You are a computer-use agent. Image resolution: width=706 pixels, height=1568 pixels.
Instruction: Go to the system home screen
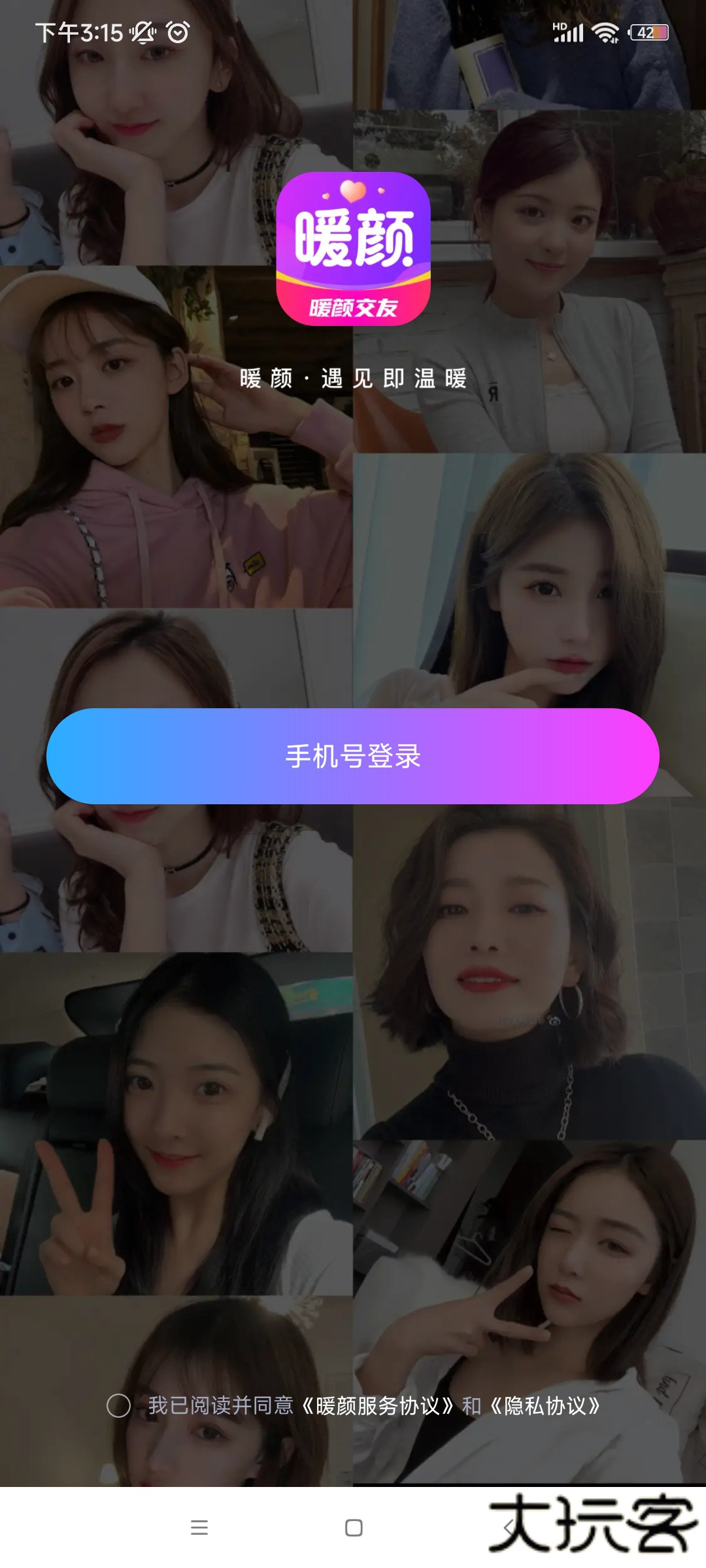pyautogui.click(x=354, y=1527)
